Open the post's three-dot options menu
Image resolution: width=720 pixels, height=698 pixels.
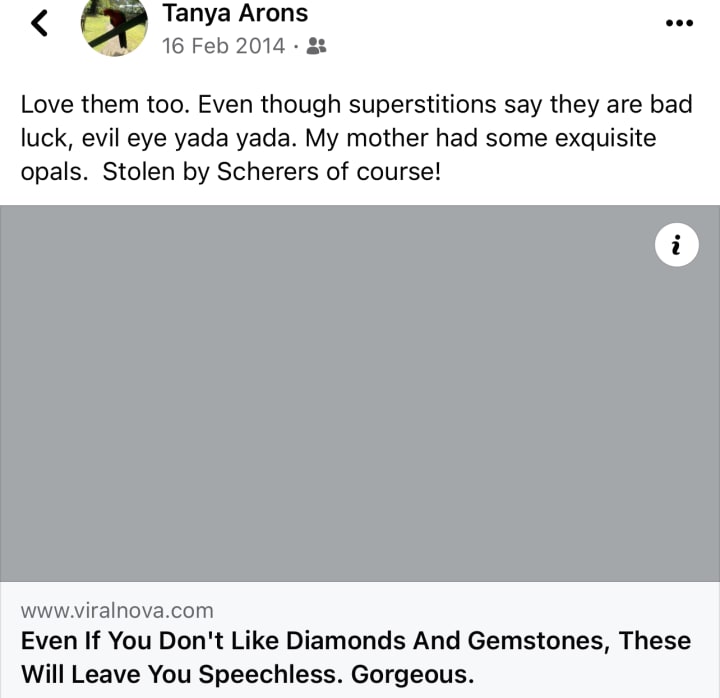click(x=679, y=24)
